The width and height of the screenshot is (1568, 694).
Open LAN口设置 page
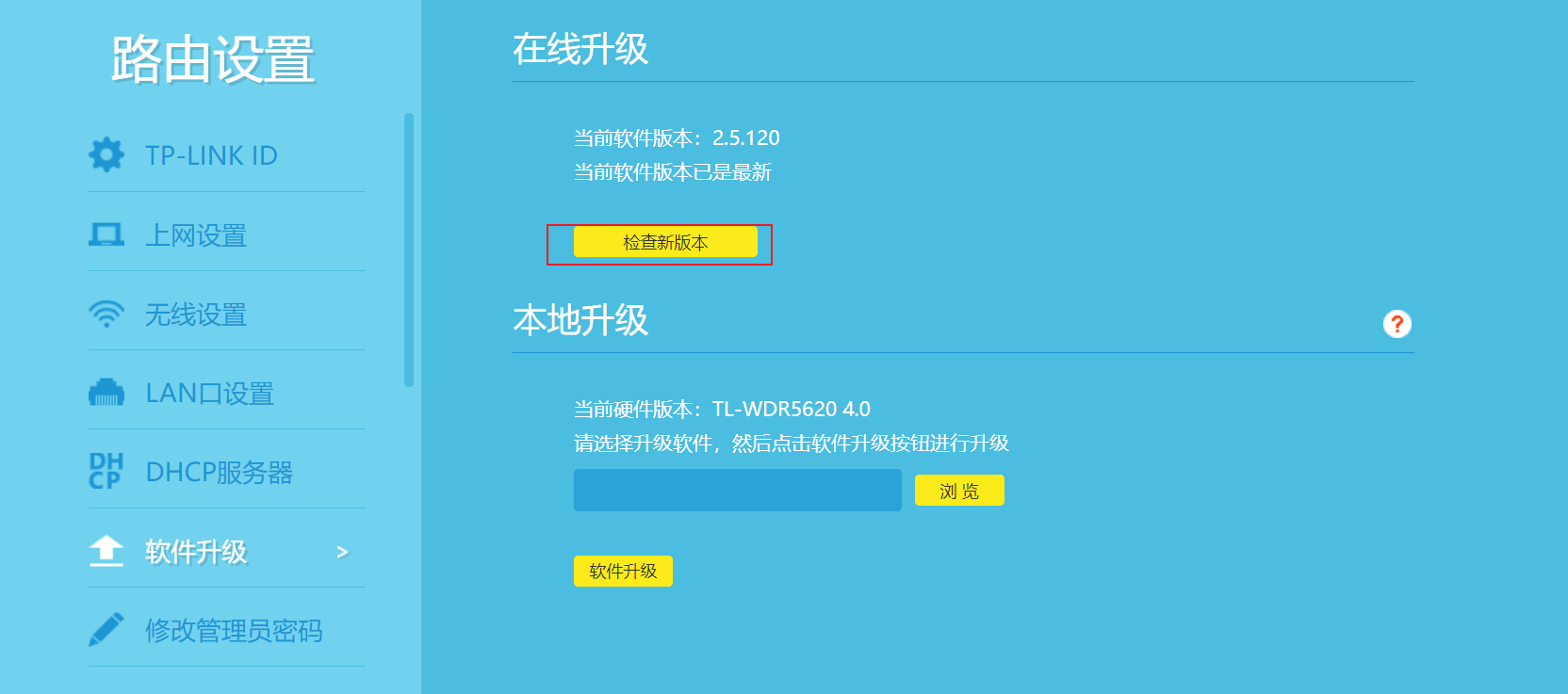click(208, 394)
